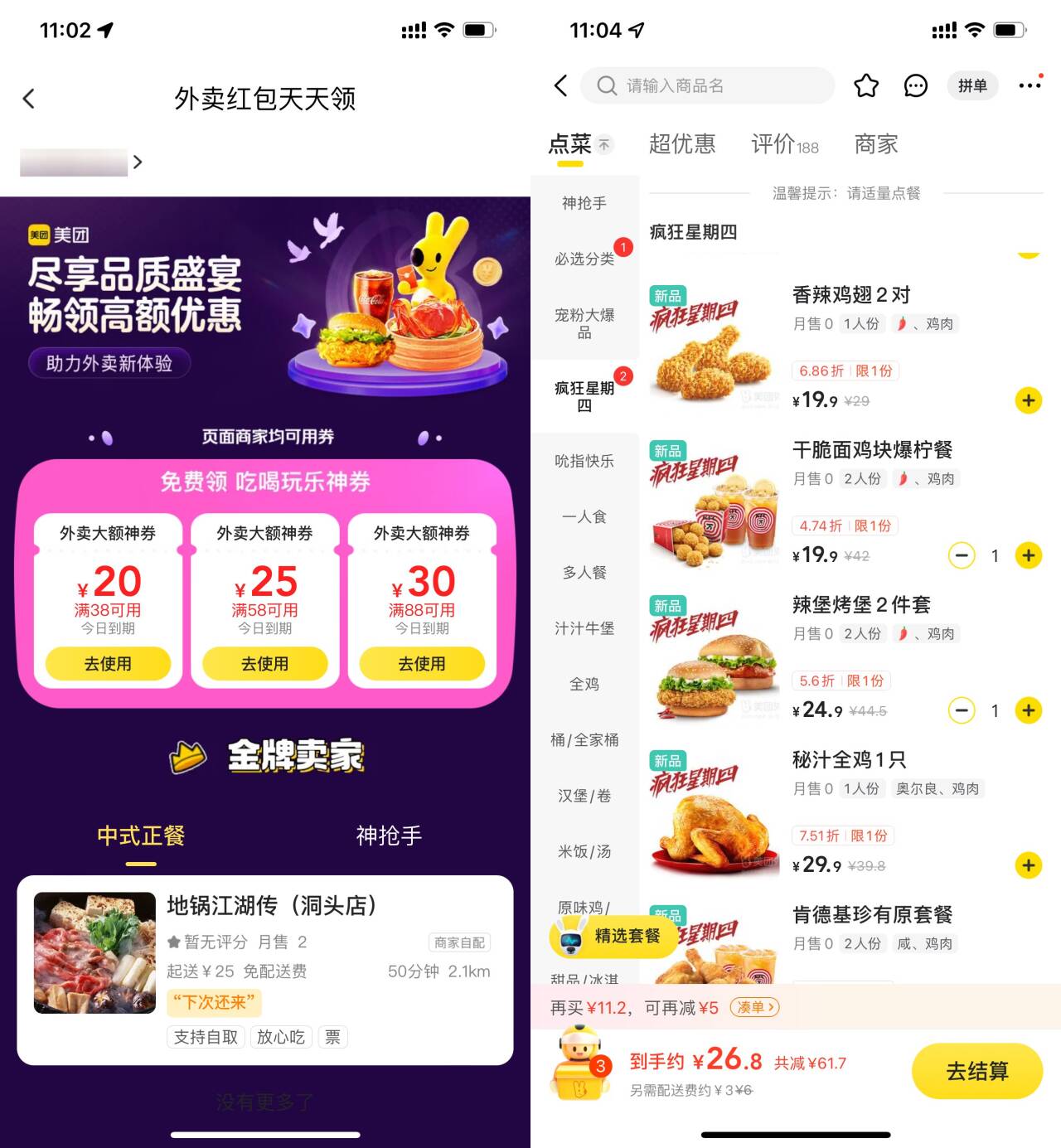Add one more 辣堡烤堡2件套
1061x1148 pixels.
tap(1028, 710)
